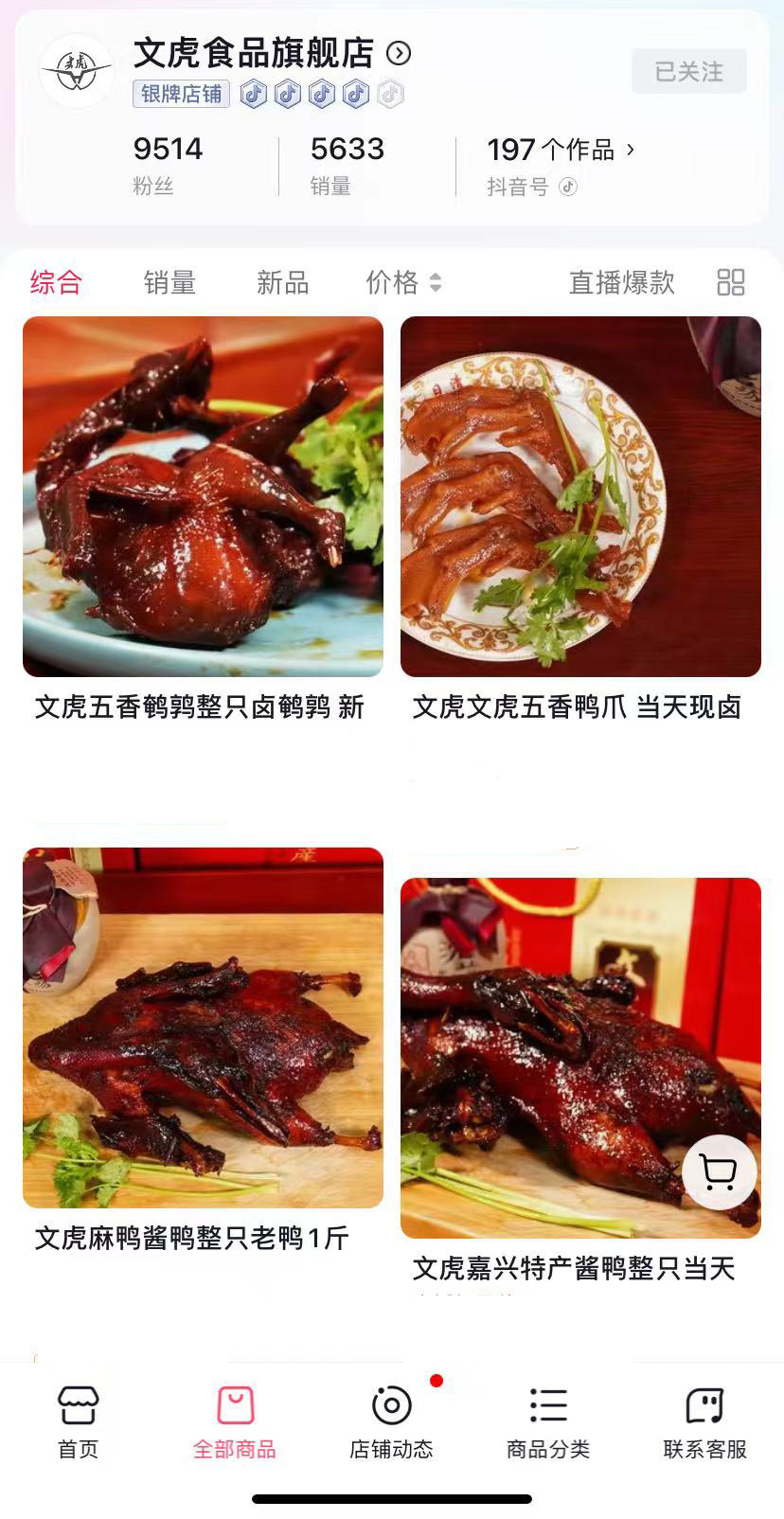
Task: Toggle the 已关注 follow status
Action: click(x=688, y=70)
